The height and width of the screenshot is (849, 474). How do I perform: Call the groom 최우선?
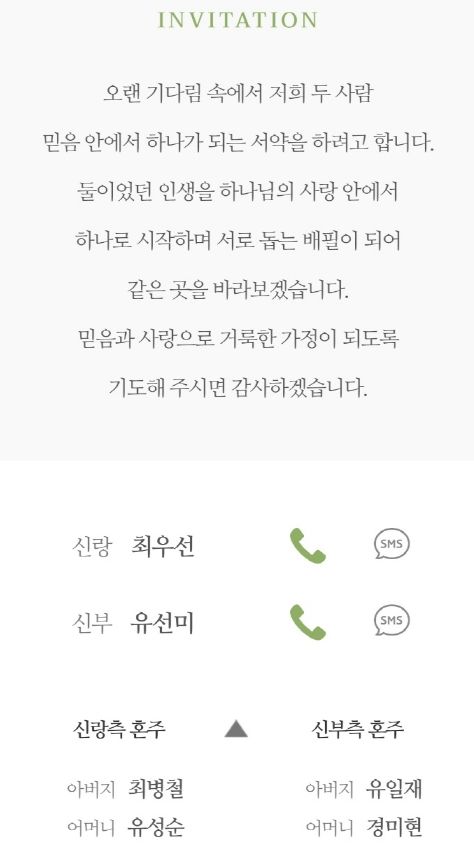tap(308, 546)
